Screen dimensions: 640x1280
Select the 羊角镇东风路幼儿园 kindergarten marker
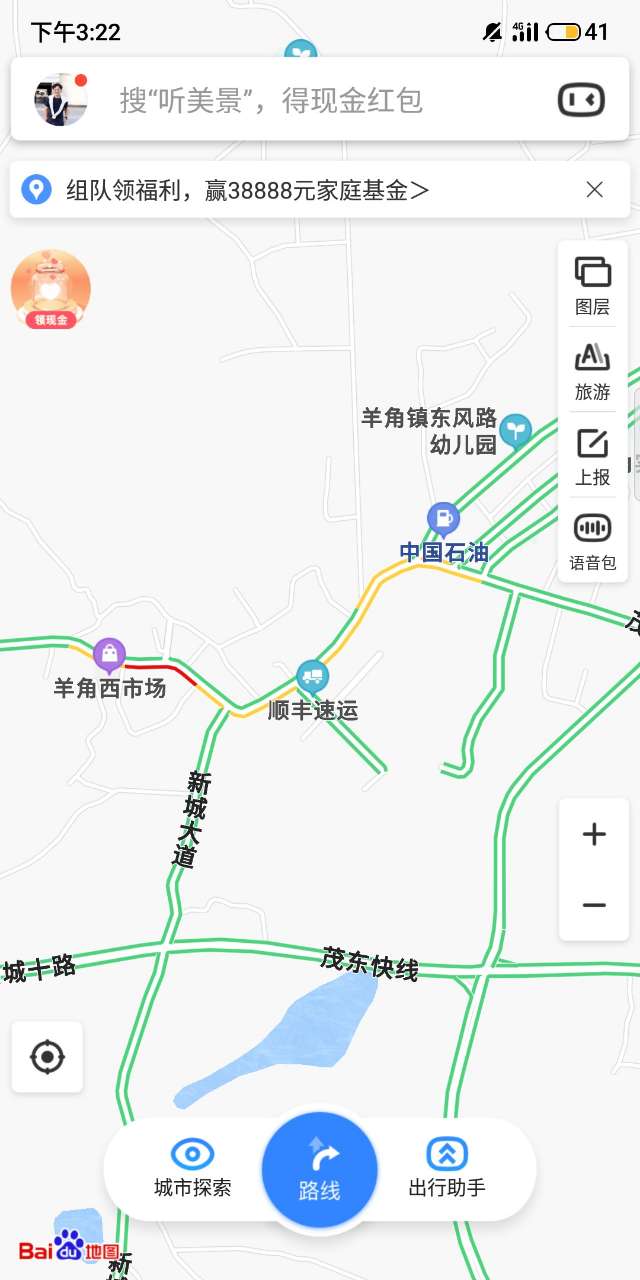[x=516, y=430]
